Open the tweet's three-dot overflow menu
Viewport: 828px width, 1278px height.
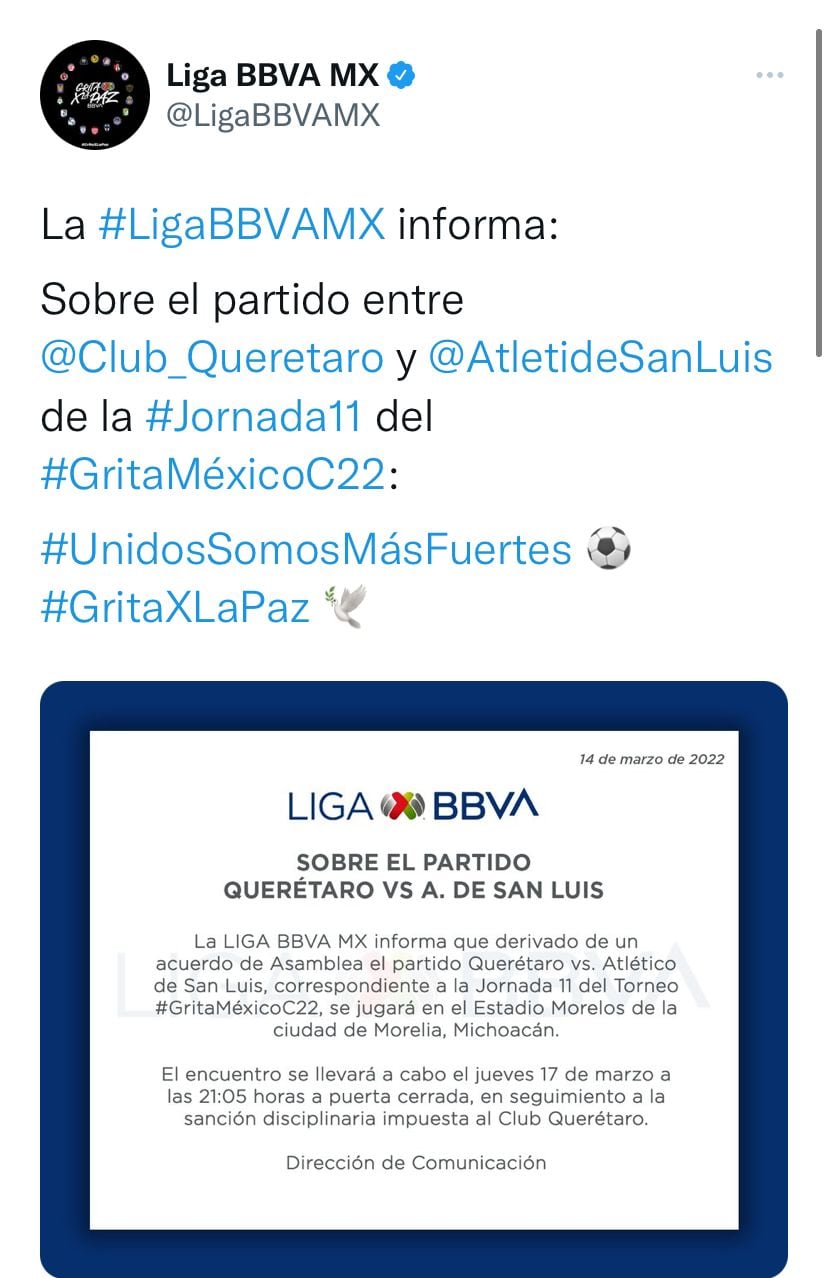[769, 76]
